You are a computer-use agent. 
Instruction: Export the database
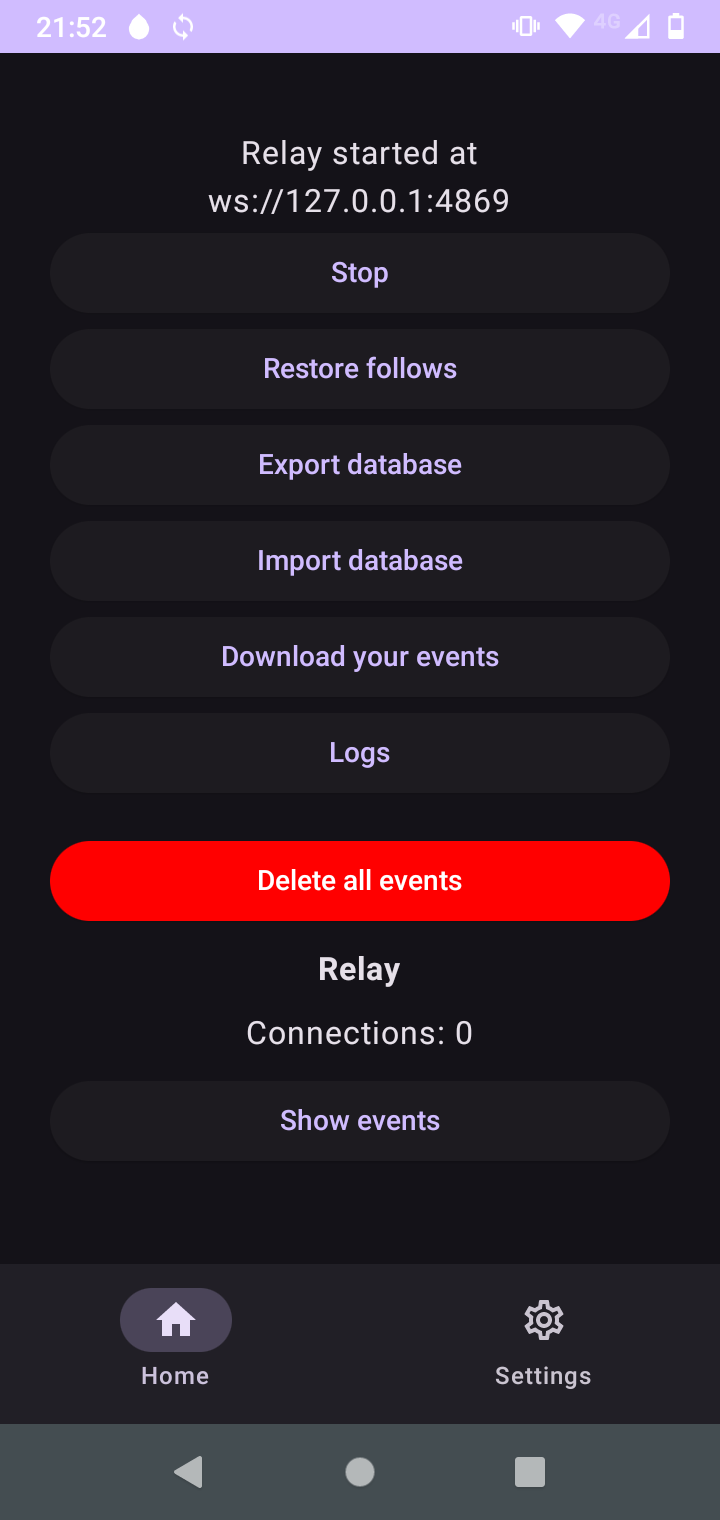click(360, 465)
